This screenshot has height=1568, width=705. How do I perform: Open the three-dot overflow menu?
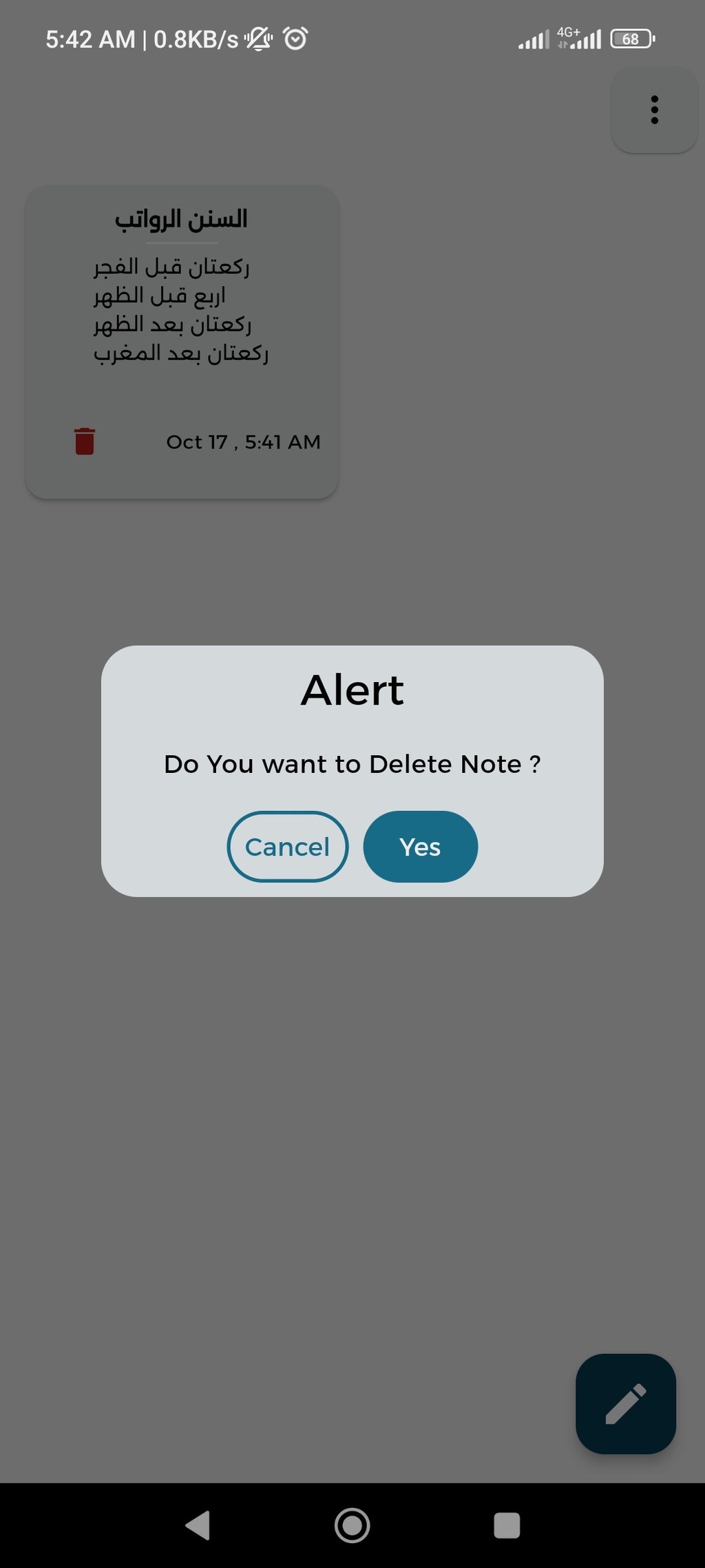point(655,110)
